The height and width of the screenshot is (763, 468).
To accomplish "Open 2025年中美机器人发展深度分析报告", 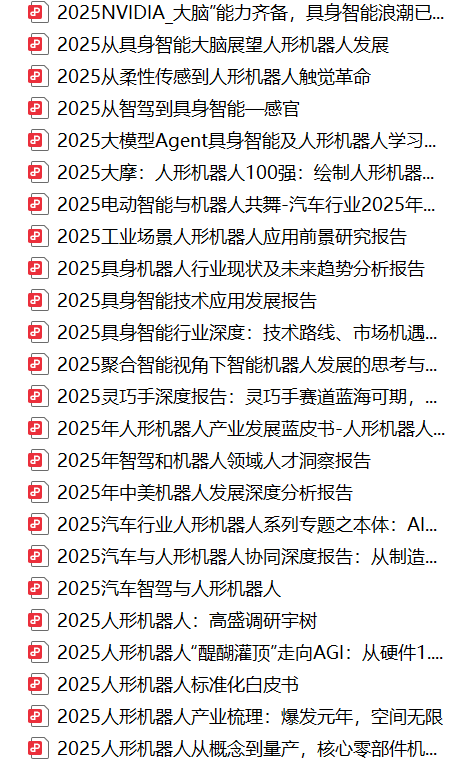I will point(205,493).
